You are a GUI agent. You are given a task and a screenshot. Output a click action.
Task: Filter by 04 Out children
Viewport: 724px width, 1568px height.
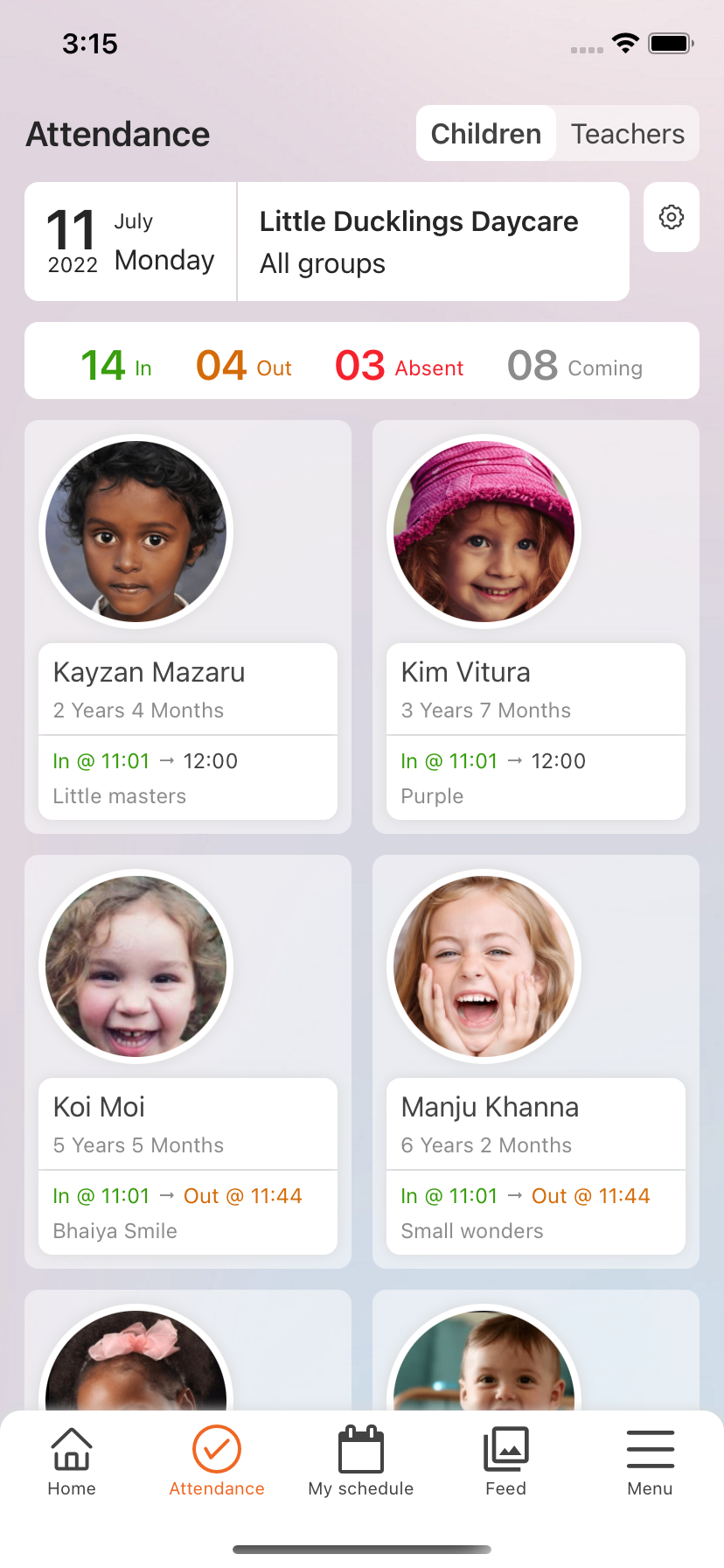click(x=244, y=365)
